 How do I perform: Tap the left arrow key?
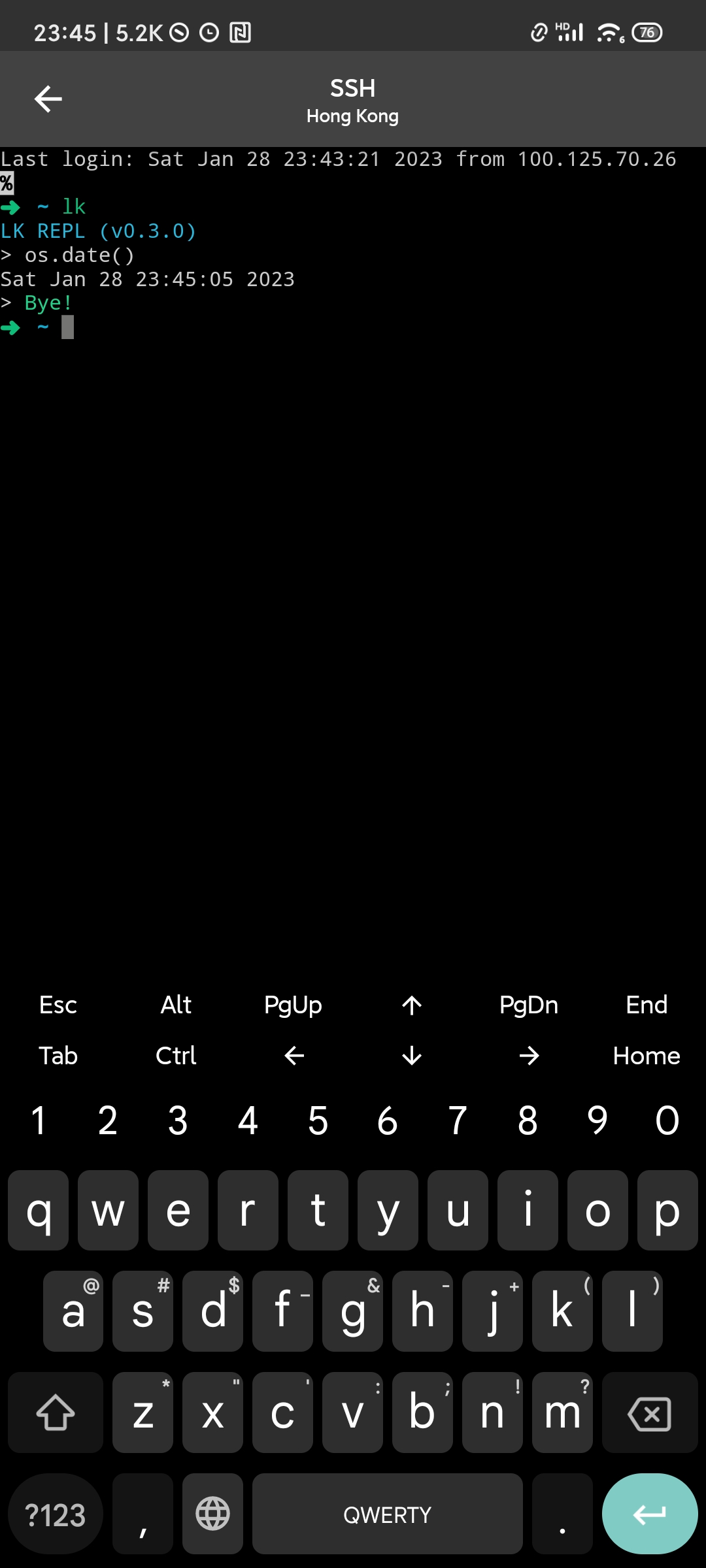[x=294, y=1056]
